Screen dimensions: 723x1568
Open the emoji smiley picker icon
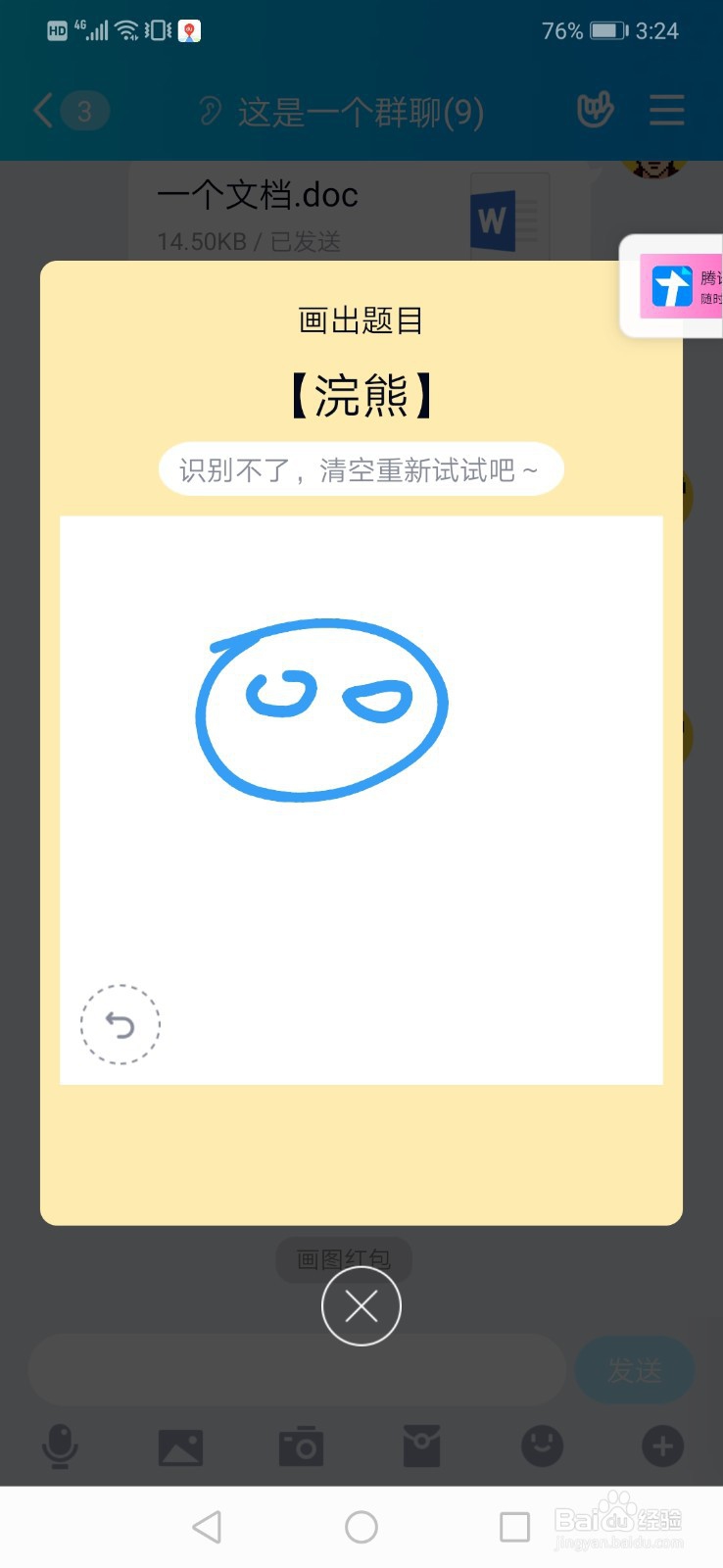coord(542,1446)
